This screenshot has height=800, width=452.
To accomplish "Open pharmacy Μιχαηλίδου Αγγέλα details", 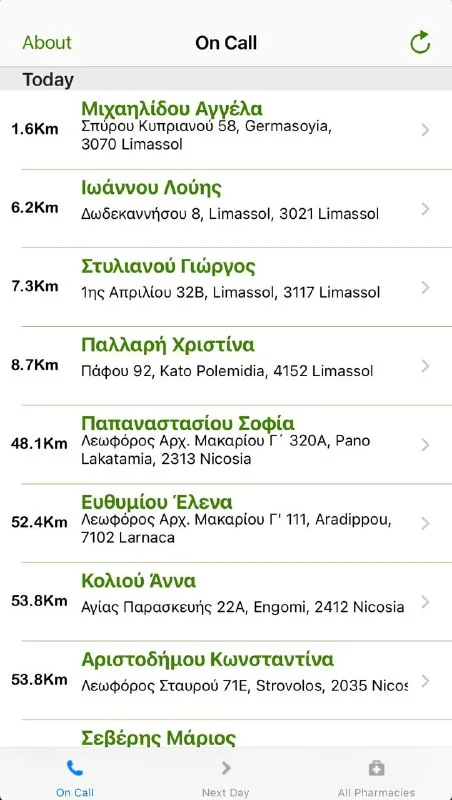I will (x=226, y=130).
